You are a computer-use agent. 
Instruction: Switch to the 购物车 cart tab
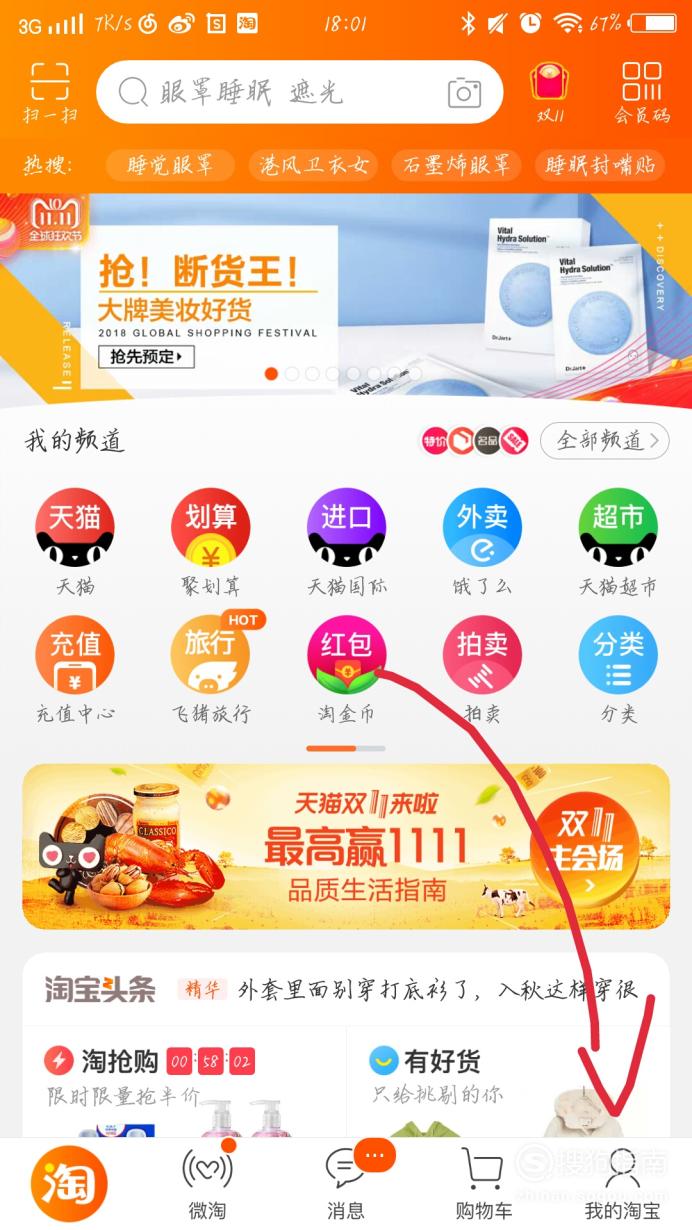pyautogui.click(x=483, y=1184)
